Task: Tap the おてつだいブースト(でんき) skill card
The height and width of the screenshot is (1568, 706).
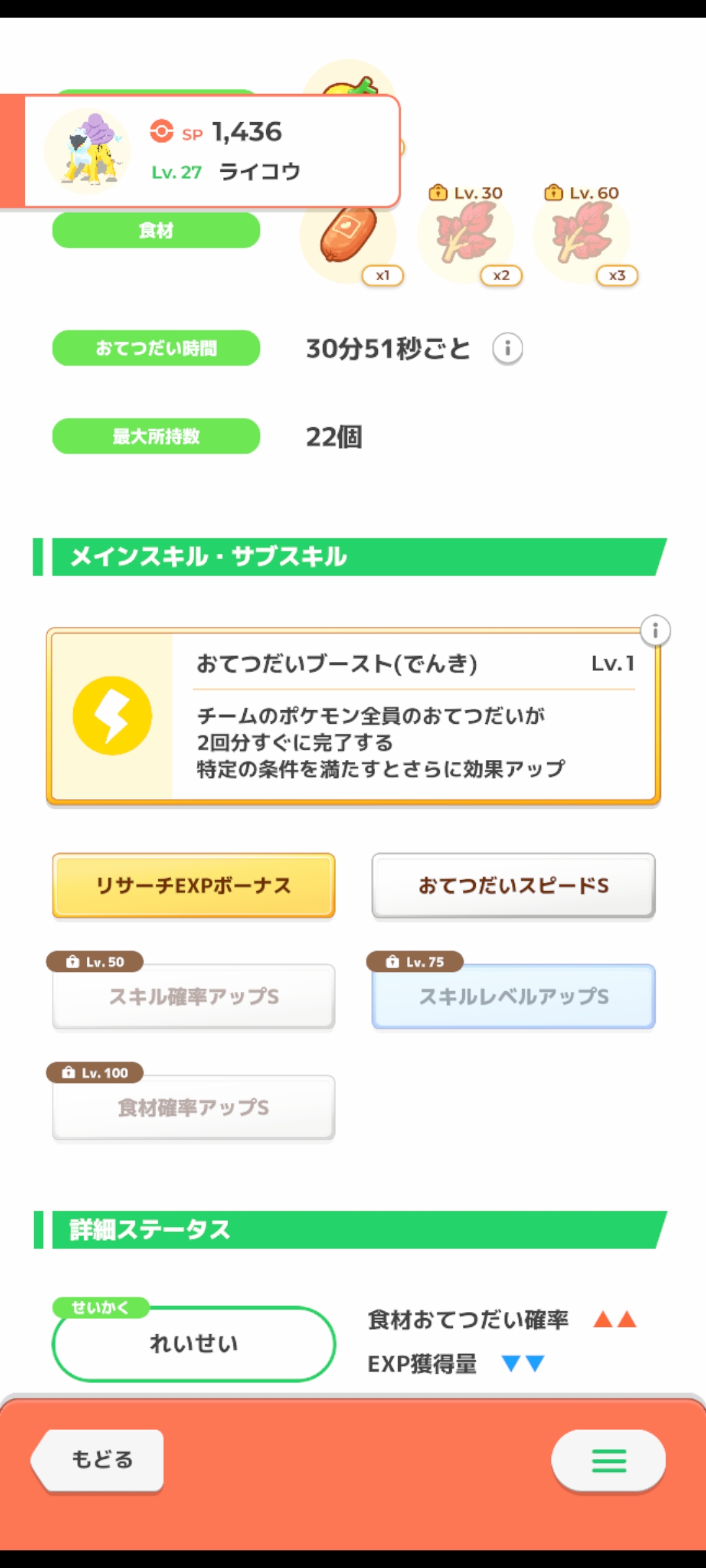Action: [353, 716]
